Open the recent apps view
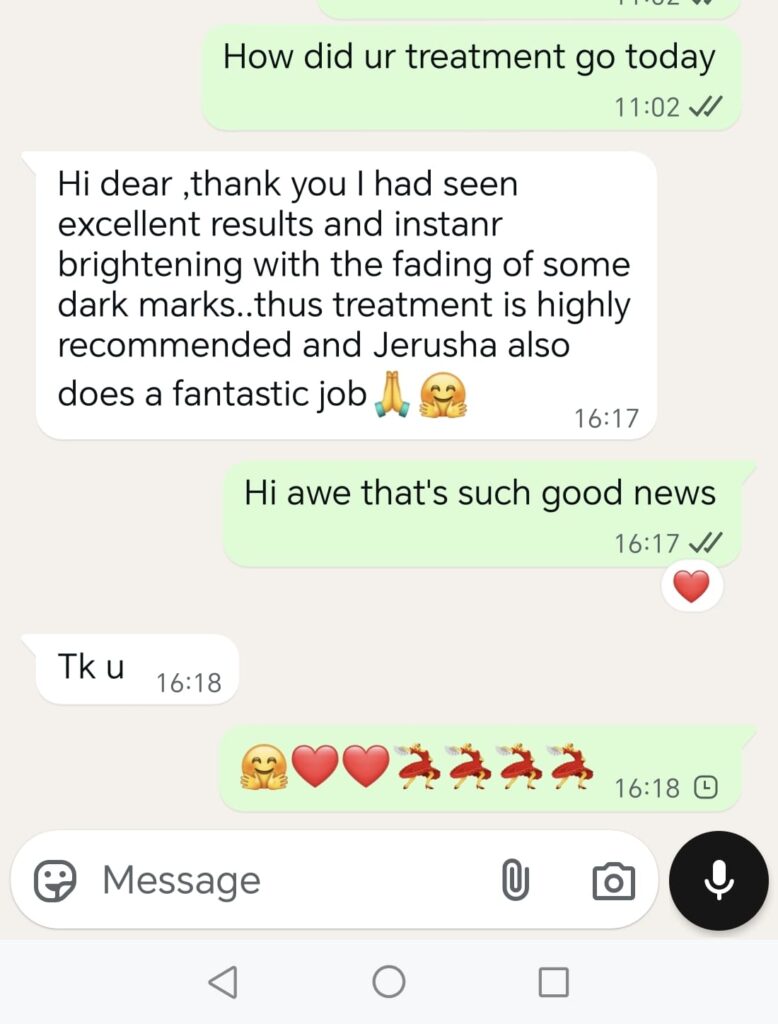Screen dimensions: 778x1024 (x=553, y=981)
